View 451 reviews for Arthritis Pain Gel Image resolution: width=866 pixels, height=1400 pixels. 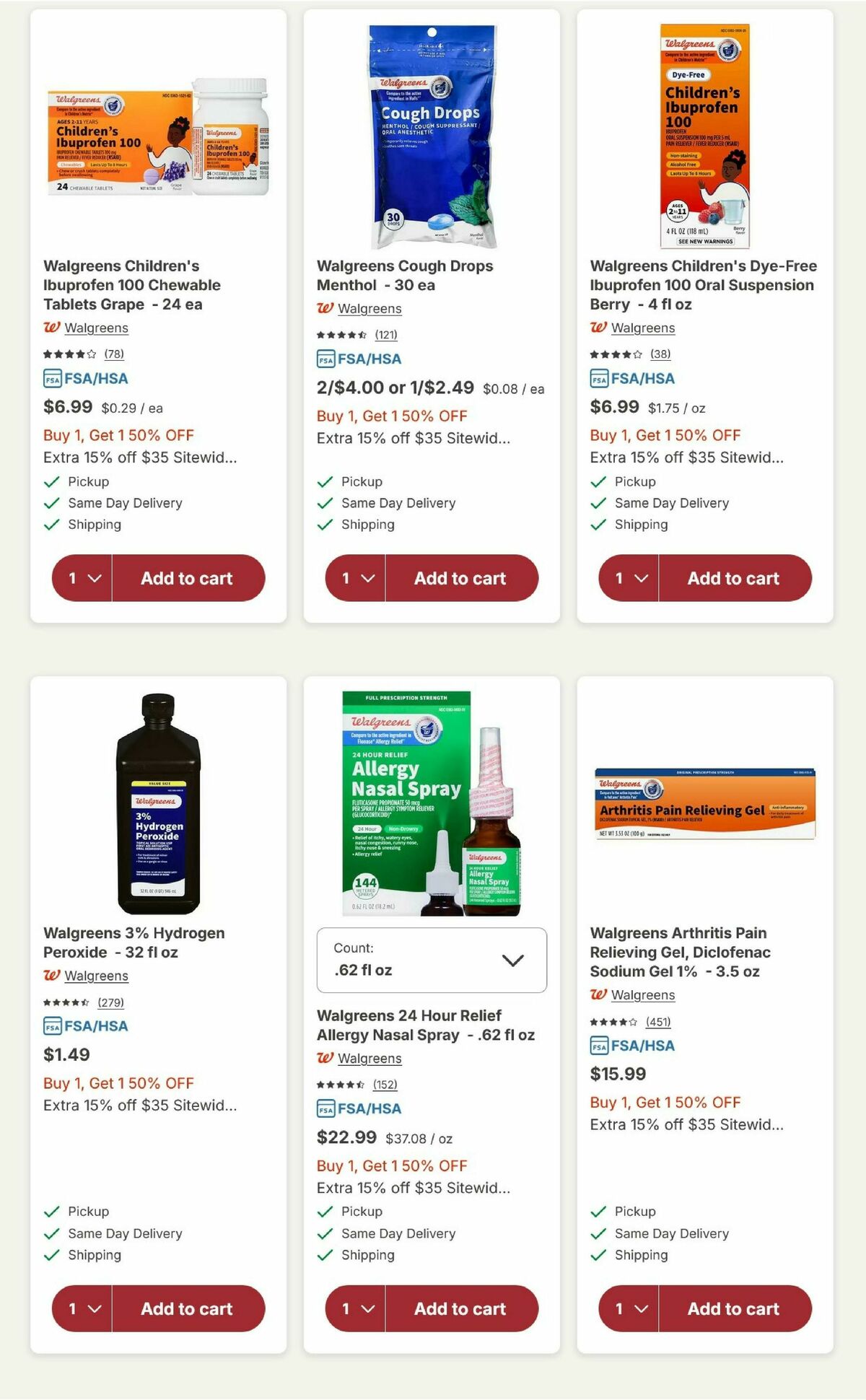pyautogui.click(x=657, y=1022)
